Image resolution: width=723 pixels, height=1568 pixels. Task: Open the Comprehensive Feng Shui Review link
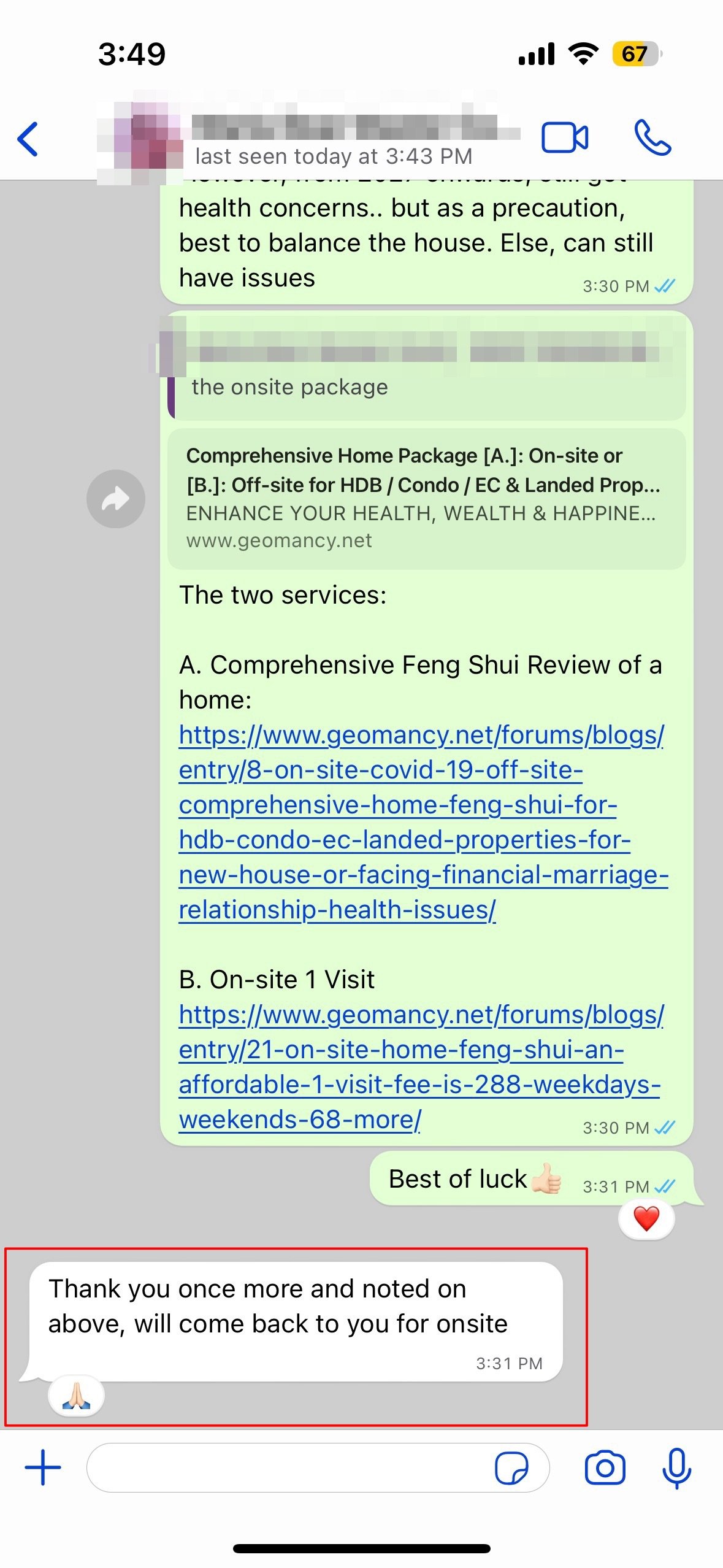click(422, 822)
